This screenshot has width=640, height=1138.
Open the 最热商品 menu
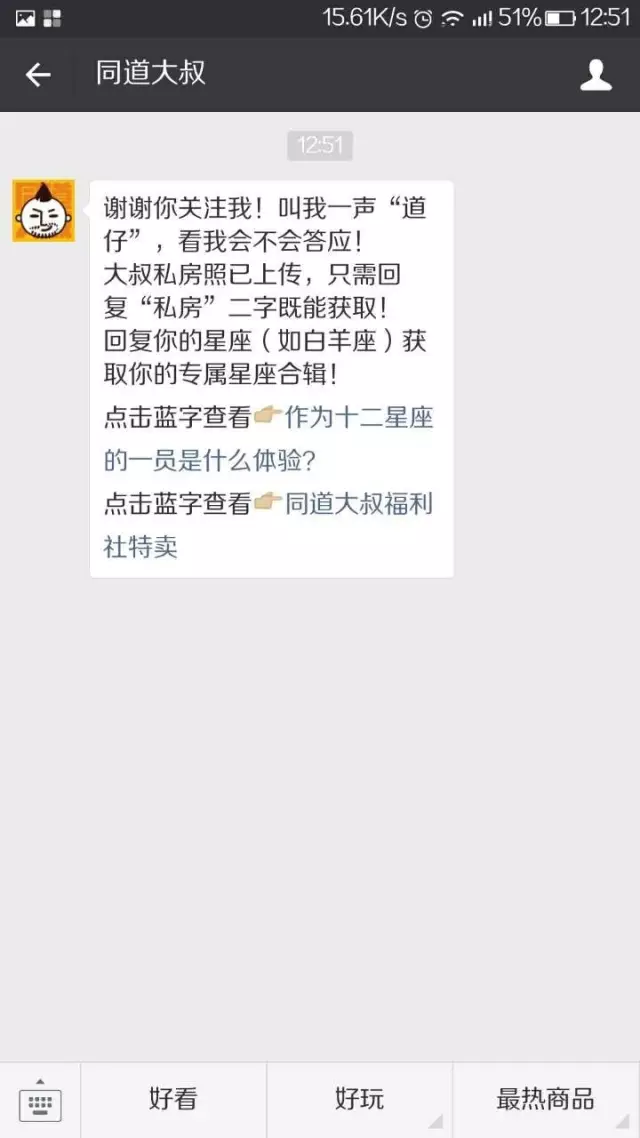pyautogui.click(x=545, y=1100)
